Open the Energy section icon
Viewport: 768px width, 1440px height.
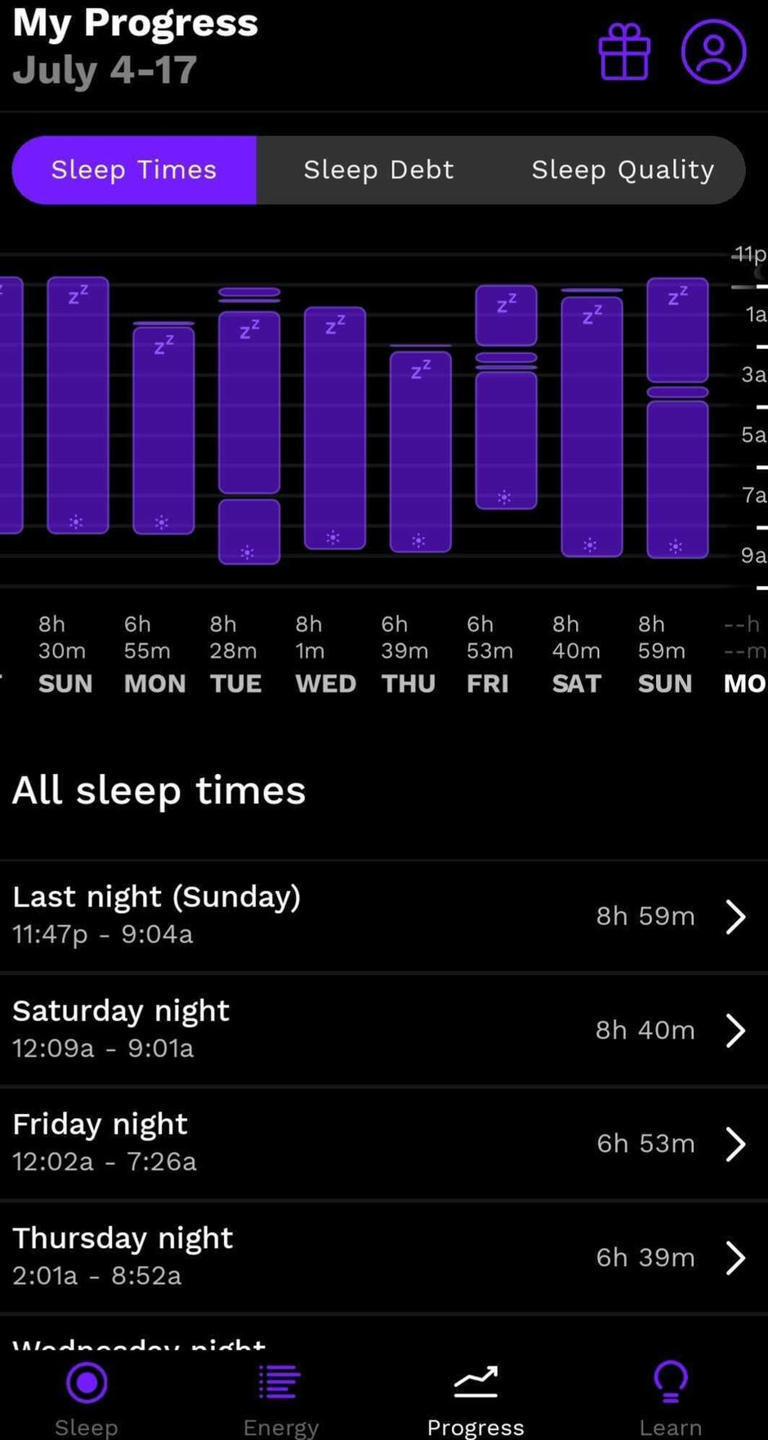[x=280, y=1383]
